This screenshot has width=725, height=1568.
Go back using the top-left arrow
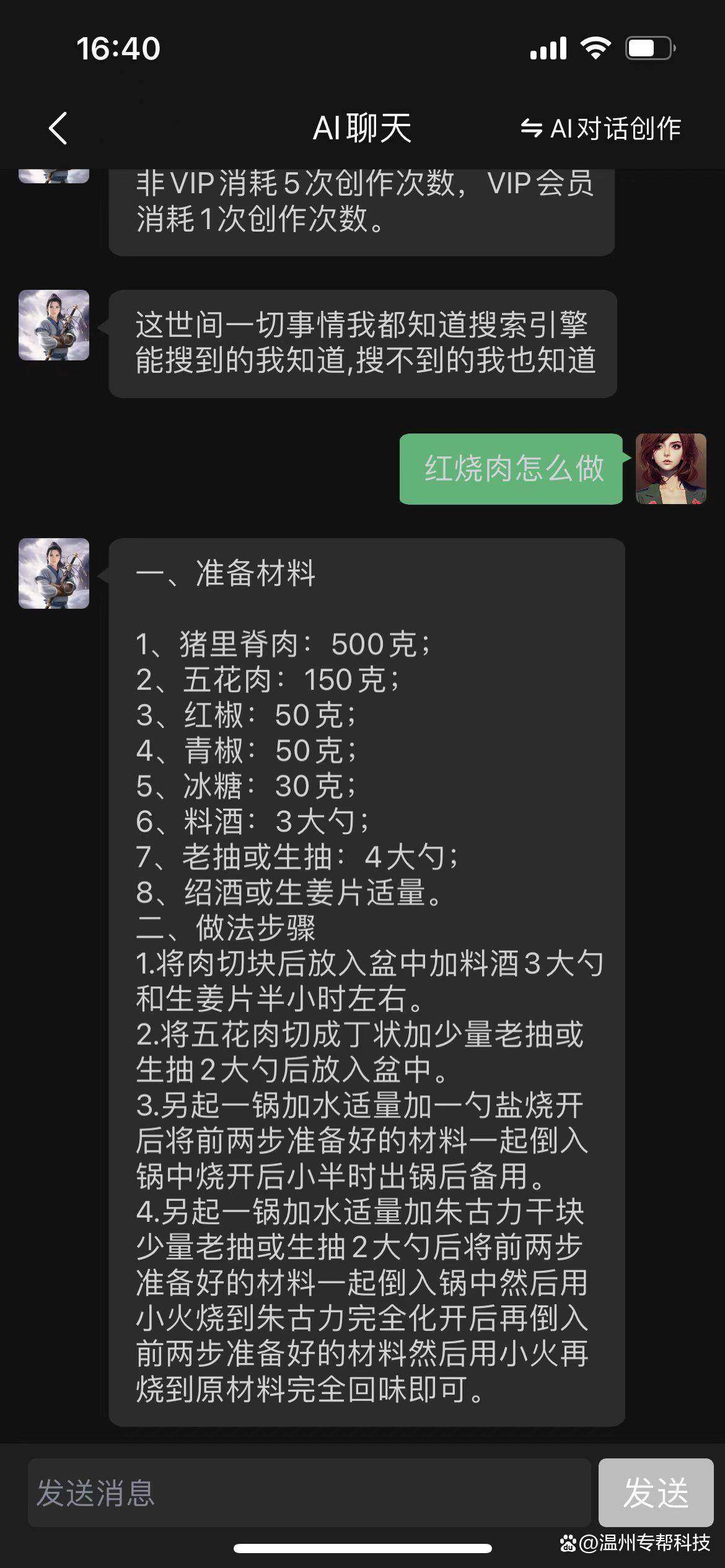[x=58, y=129]
